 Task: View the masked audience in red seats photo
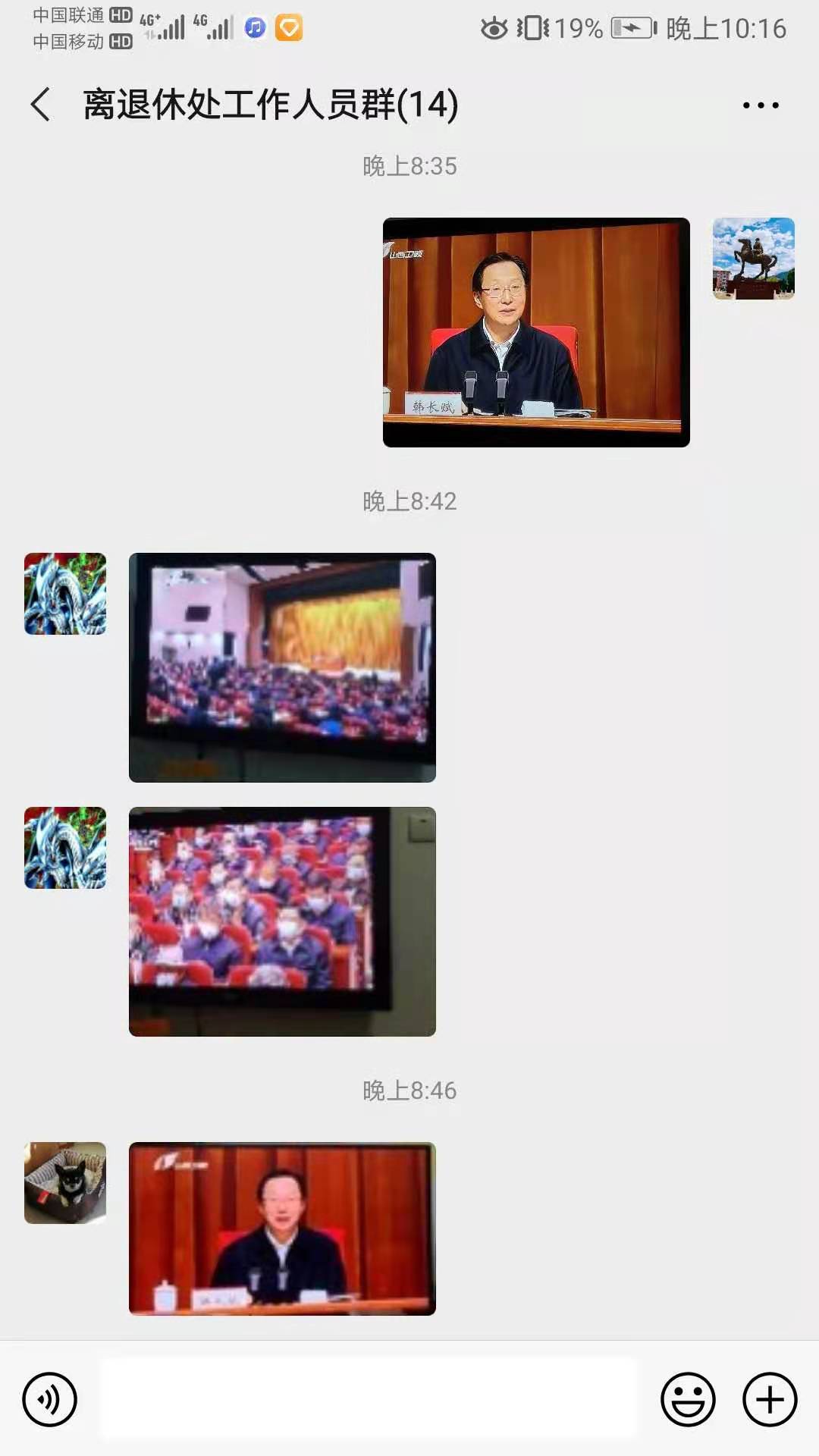coord(282,921)
